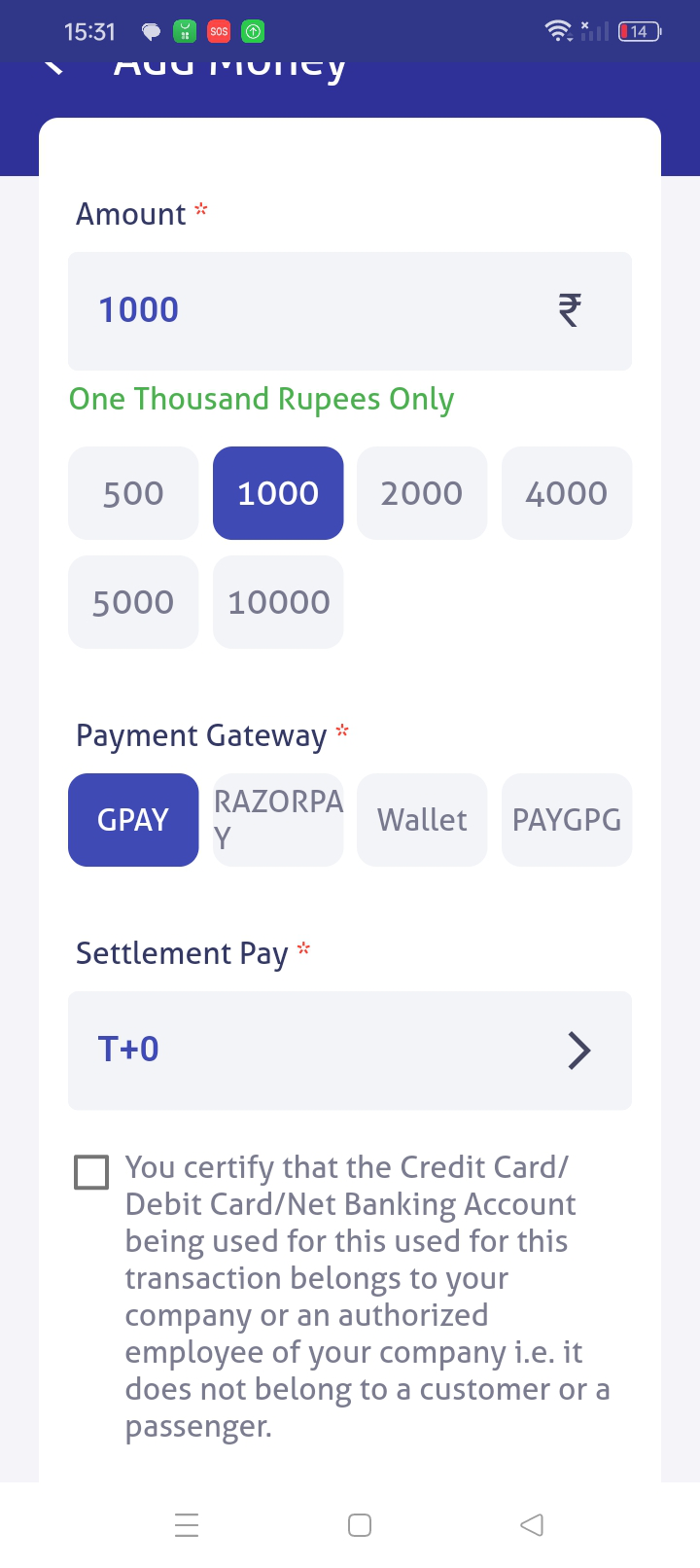Open recent apps from navigation bar

pyautogui.click(x=187, y=1524)
